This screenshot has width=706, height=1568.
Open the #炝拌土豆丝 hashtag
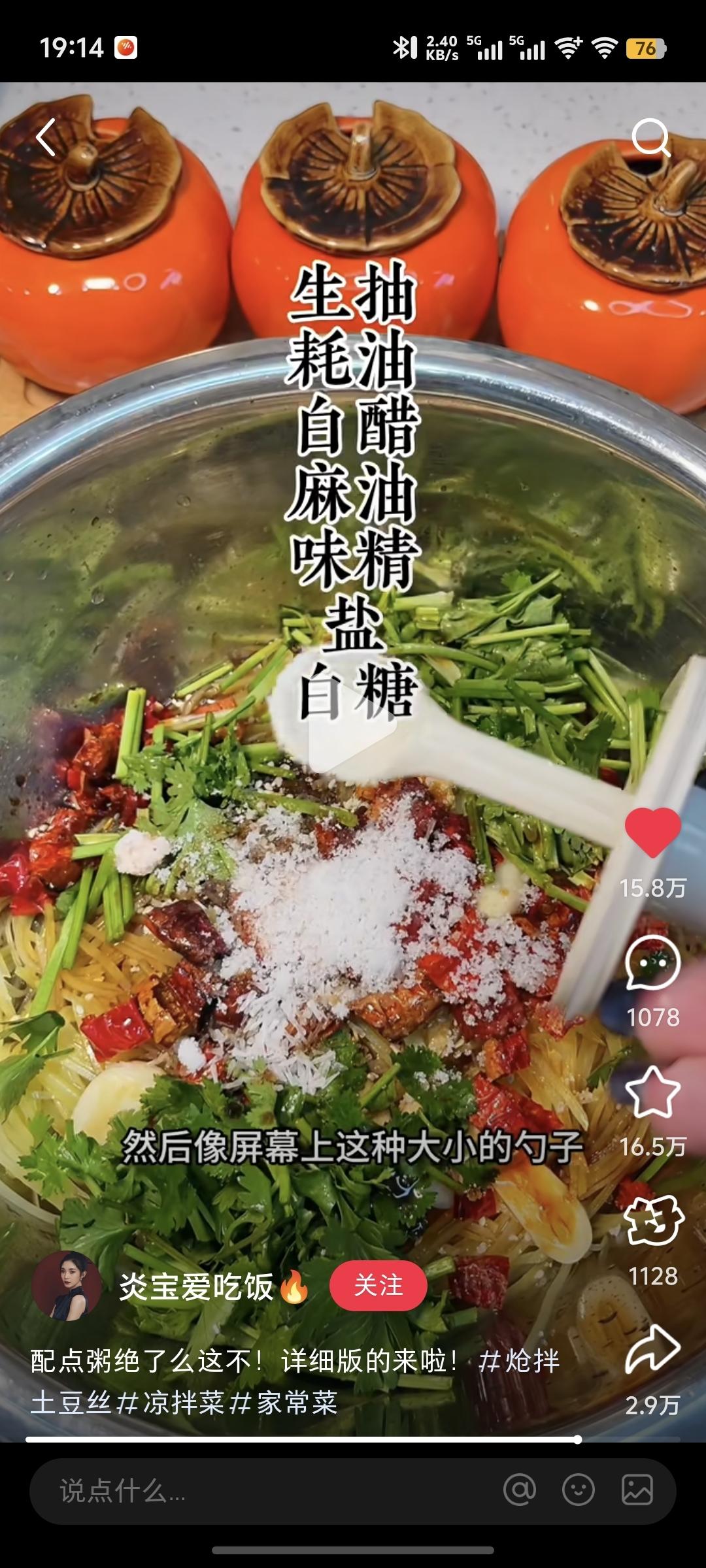(x=520, y=1362)
